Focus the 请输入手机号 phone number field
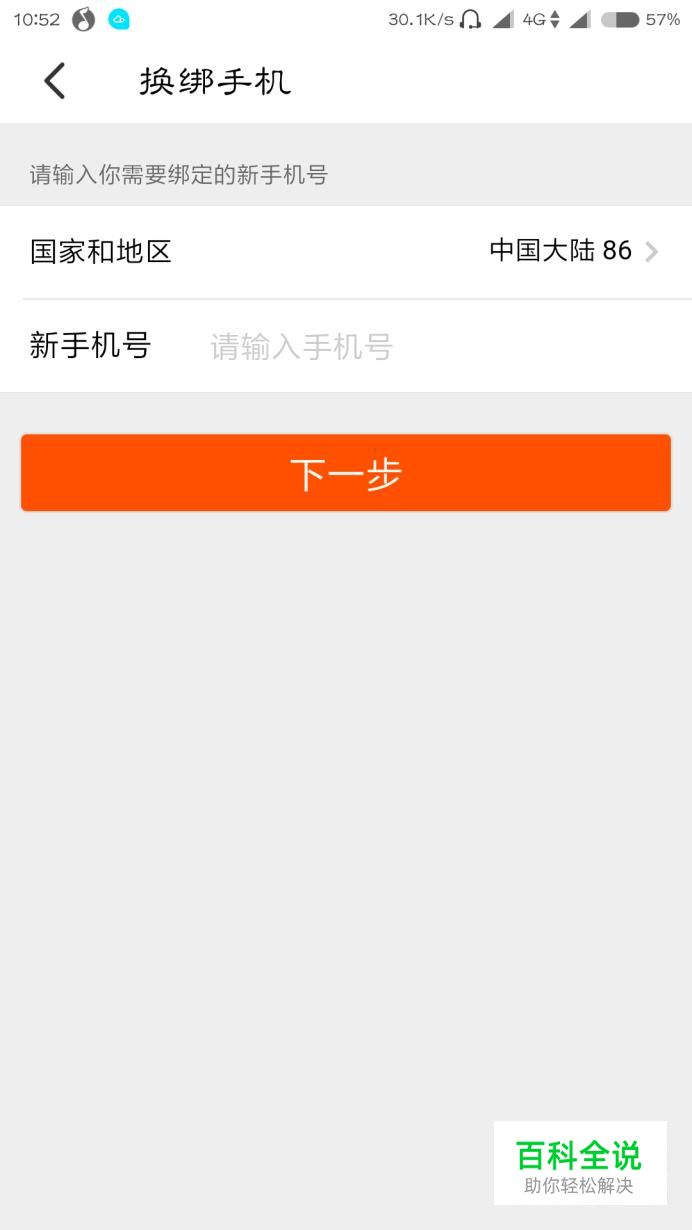The width and height of the screenshot is (692, 1230). click(x=440, y=347)
